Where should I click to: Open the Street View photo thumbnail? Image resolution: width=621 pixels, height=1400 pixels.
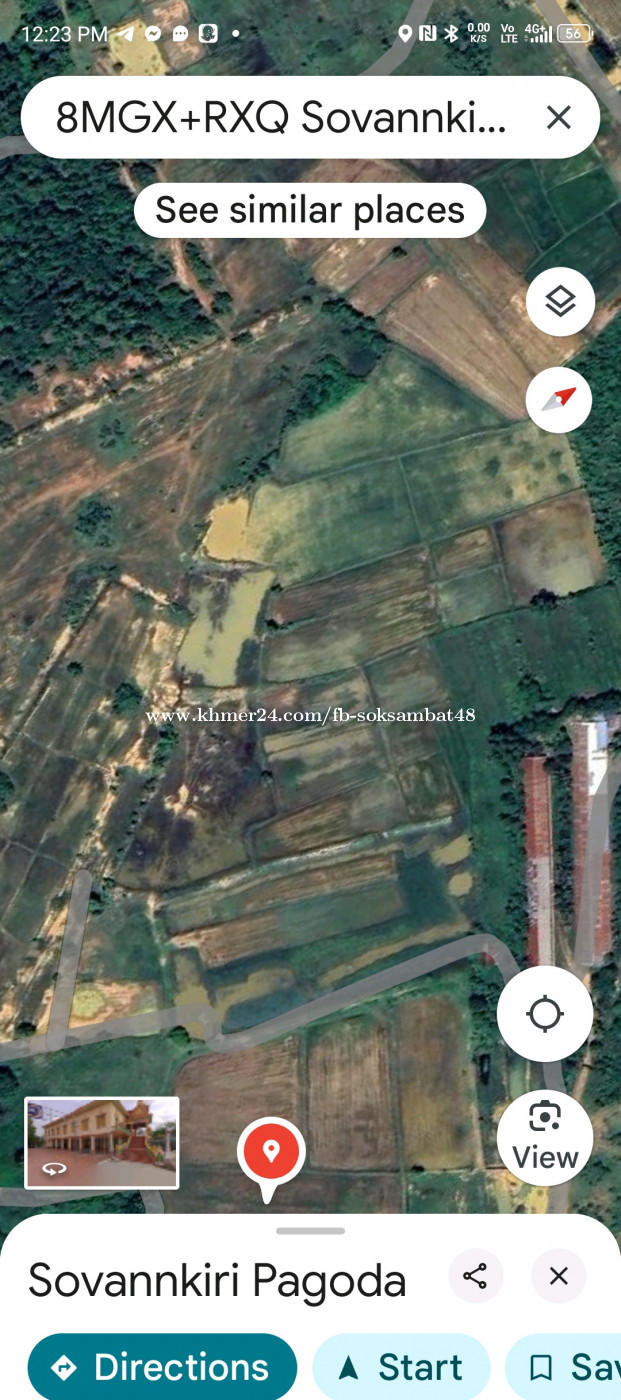tap(102, 1142)
